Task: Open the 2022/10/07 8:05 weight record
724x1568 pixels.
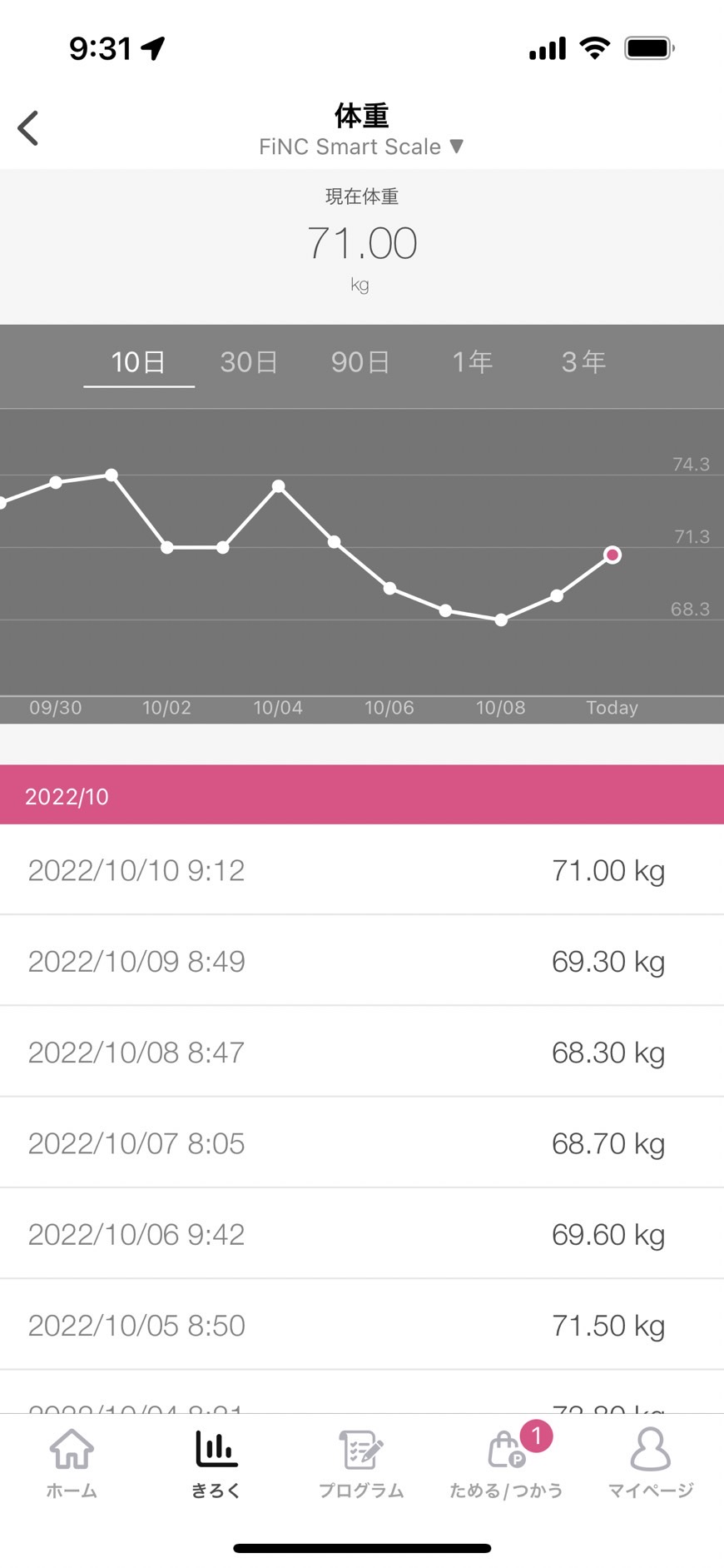Action: (x=362, y=1142)
